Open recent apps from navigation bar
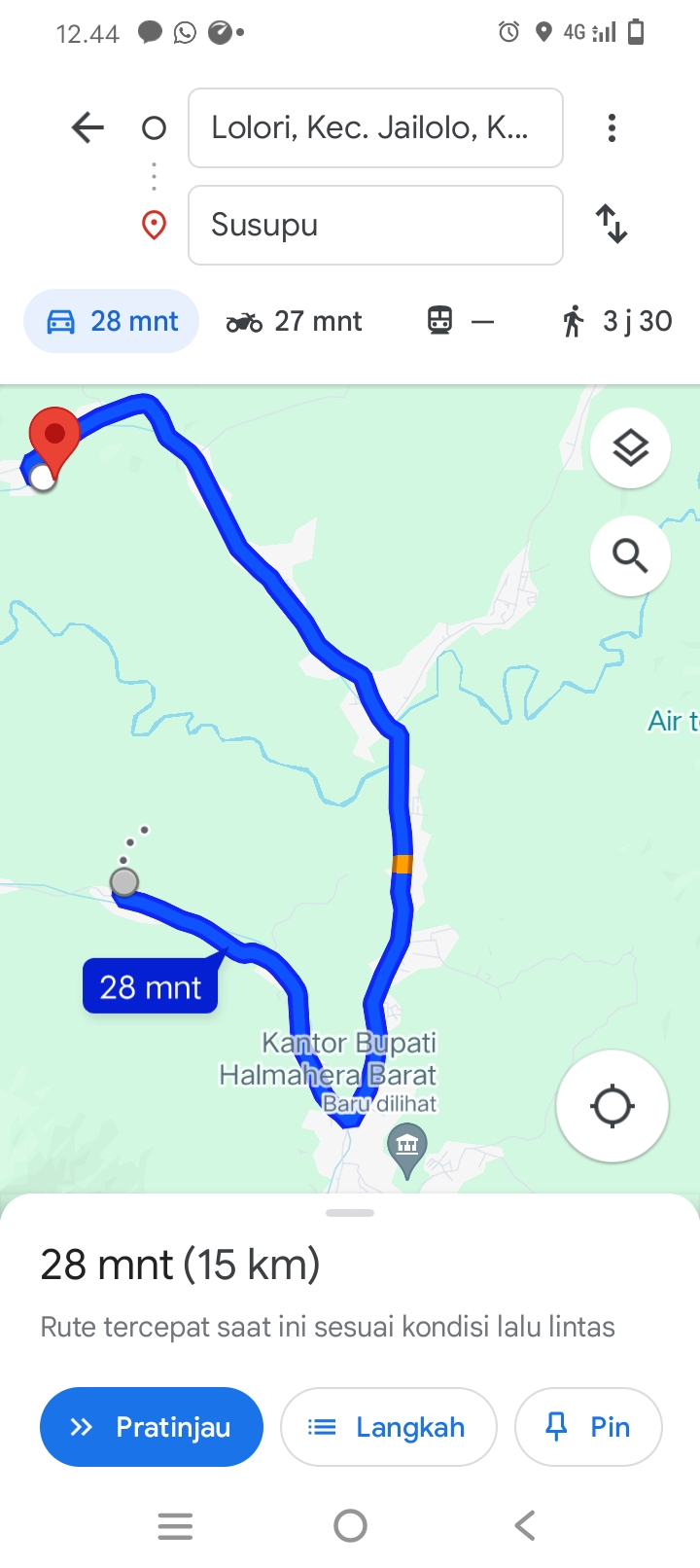The width and height of the screenshot is (700, 1568). point(175,1525)
